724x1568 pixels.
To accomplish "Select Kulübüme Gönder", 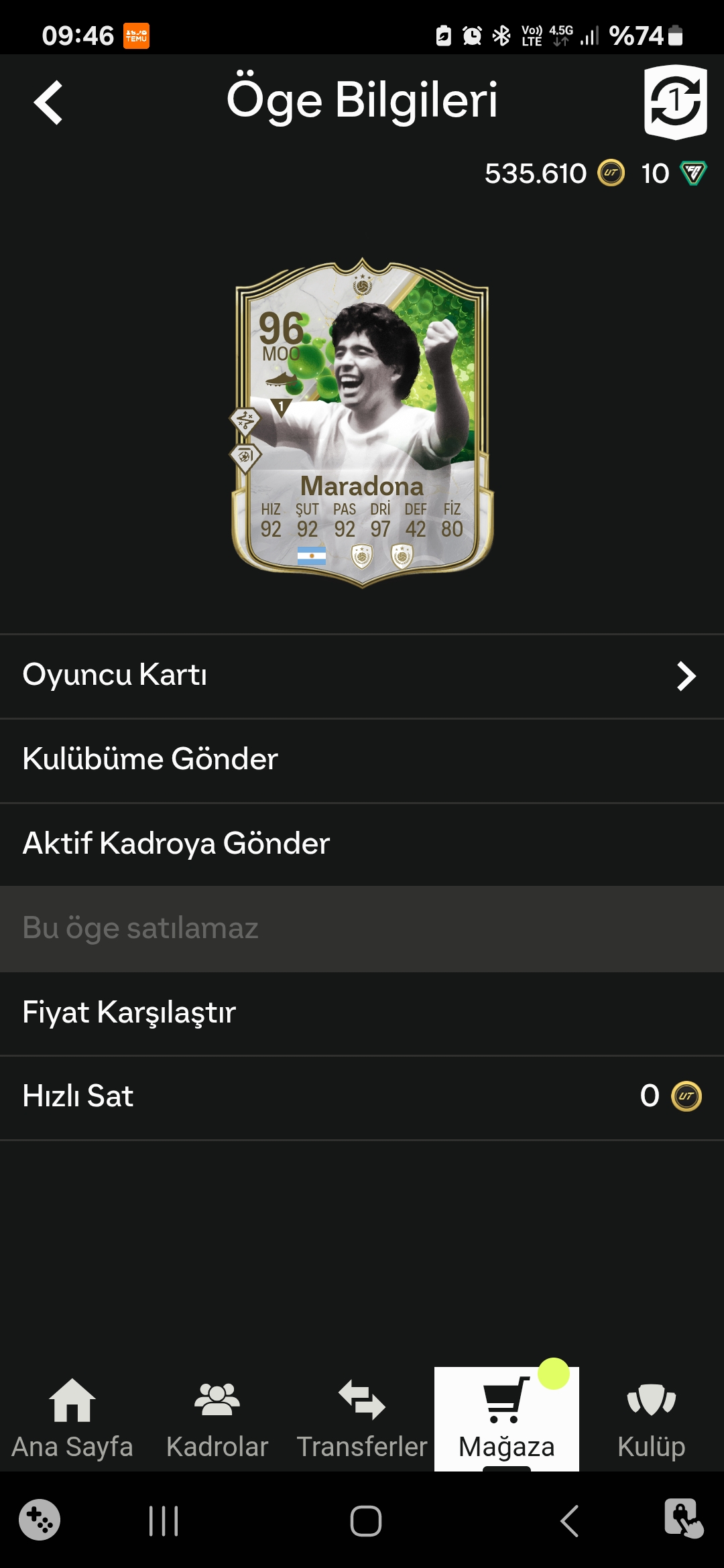I will click(x=362, y=761).
